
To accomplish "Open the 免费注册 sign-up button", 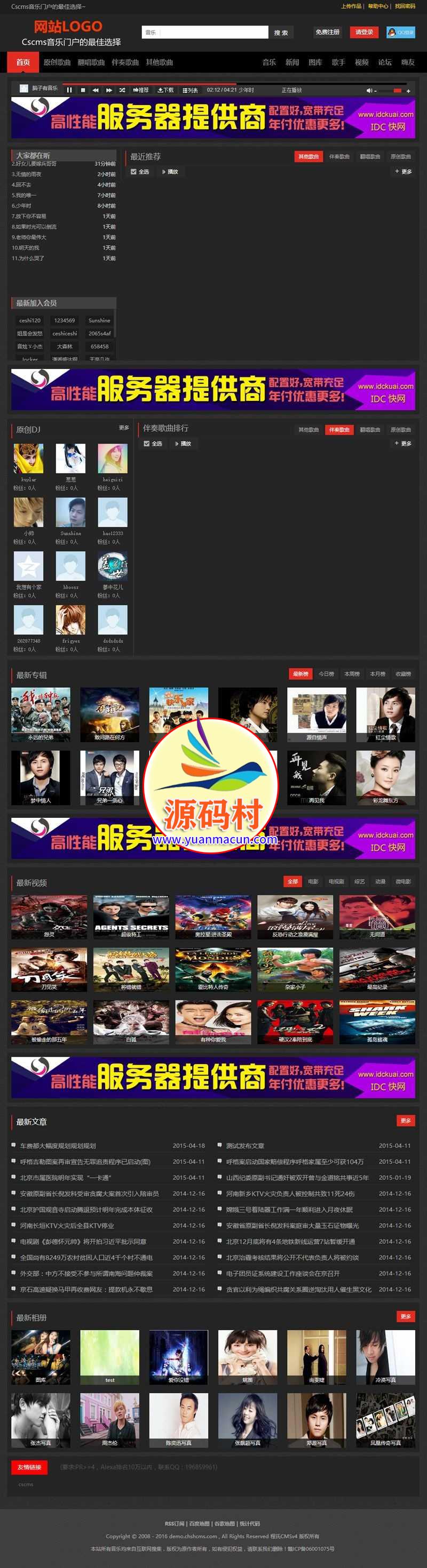I will pyautogui.click(x=328, y=33).
